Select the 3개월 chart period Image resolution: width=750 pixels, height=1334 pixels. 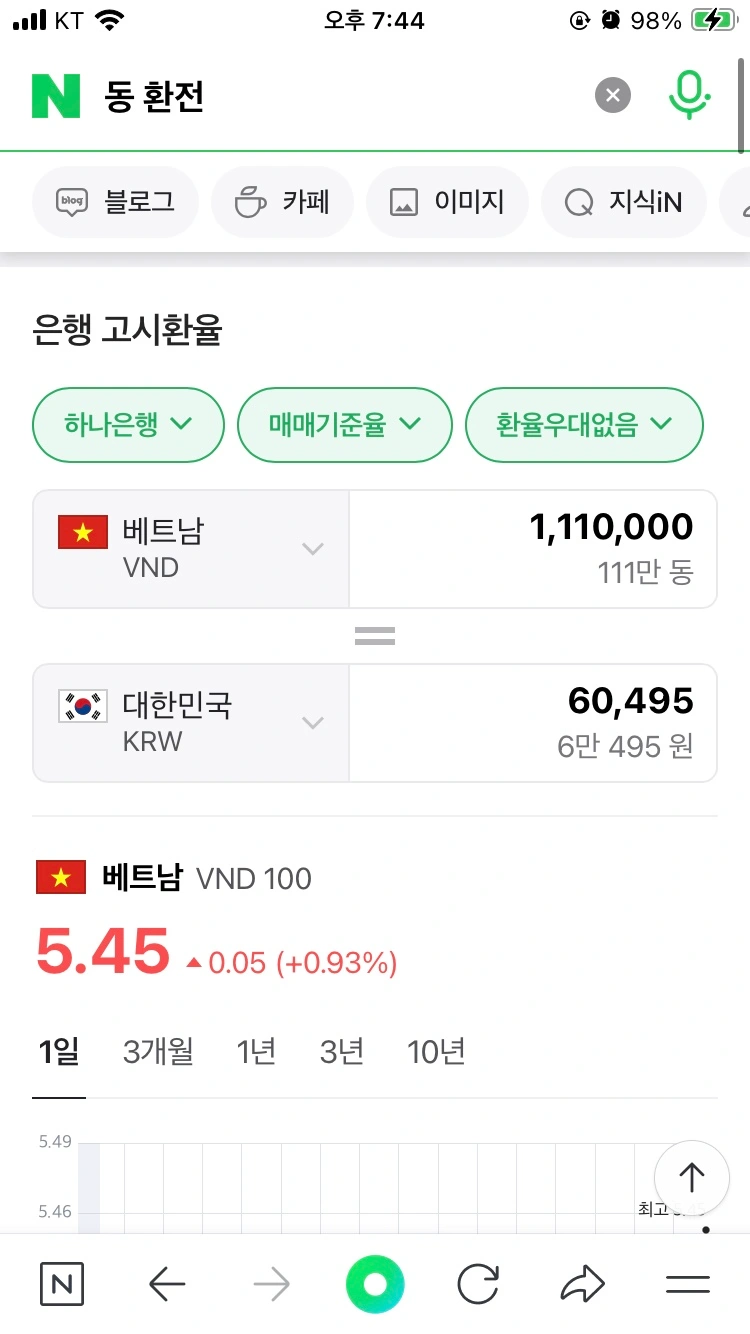point(158,1052)
